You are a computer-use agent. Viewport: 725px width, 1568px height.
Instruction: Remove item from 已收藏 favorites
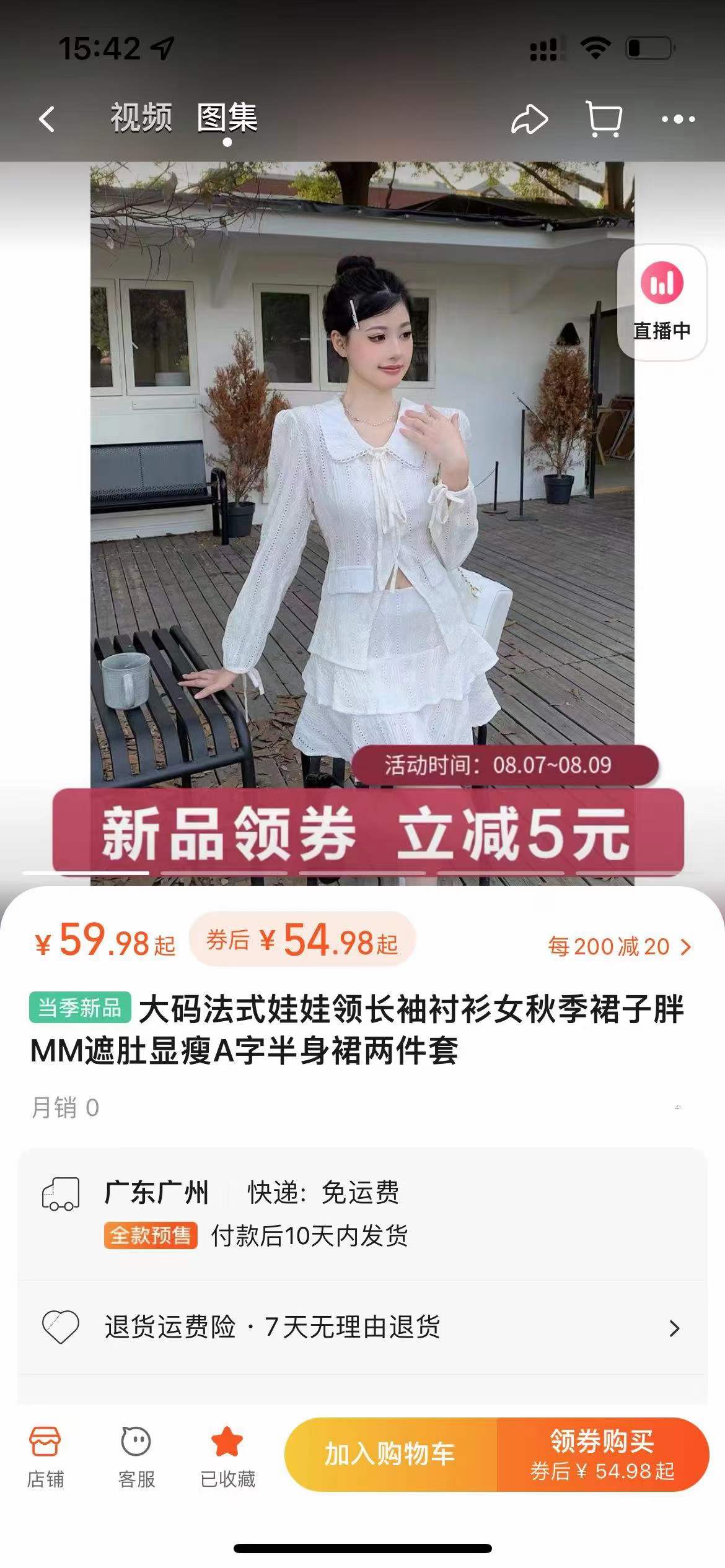[227, 1457]
